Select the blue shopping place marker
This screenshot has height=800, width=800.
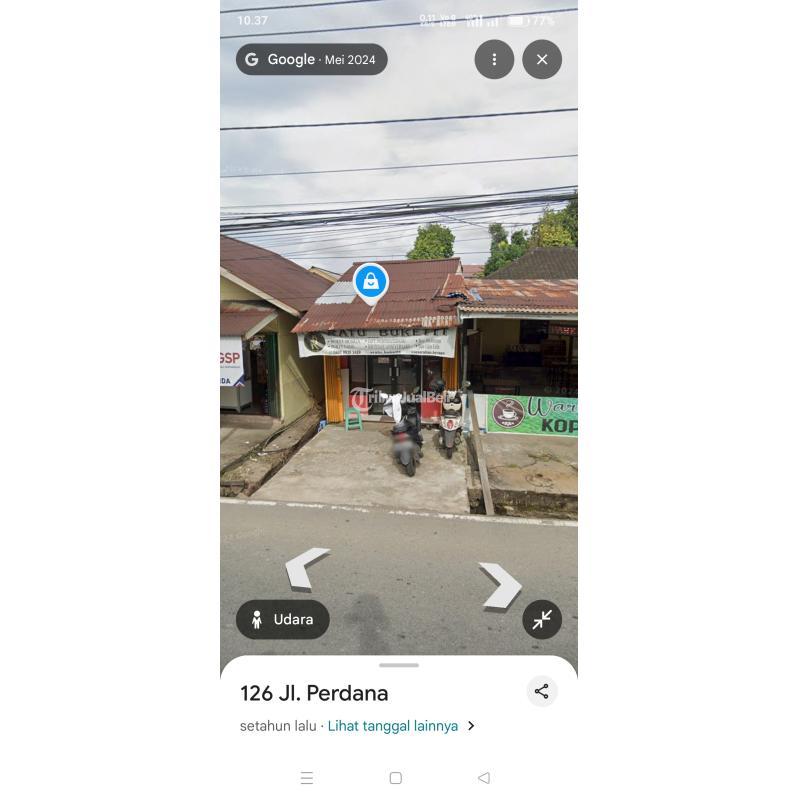371,283
